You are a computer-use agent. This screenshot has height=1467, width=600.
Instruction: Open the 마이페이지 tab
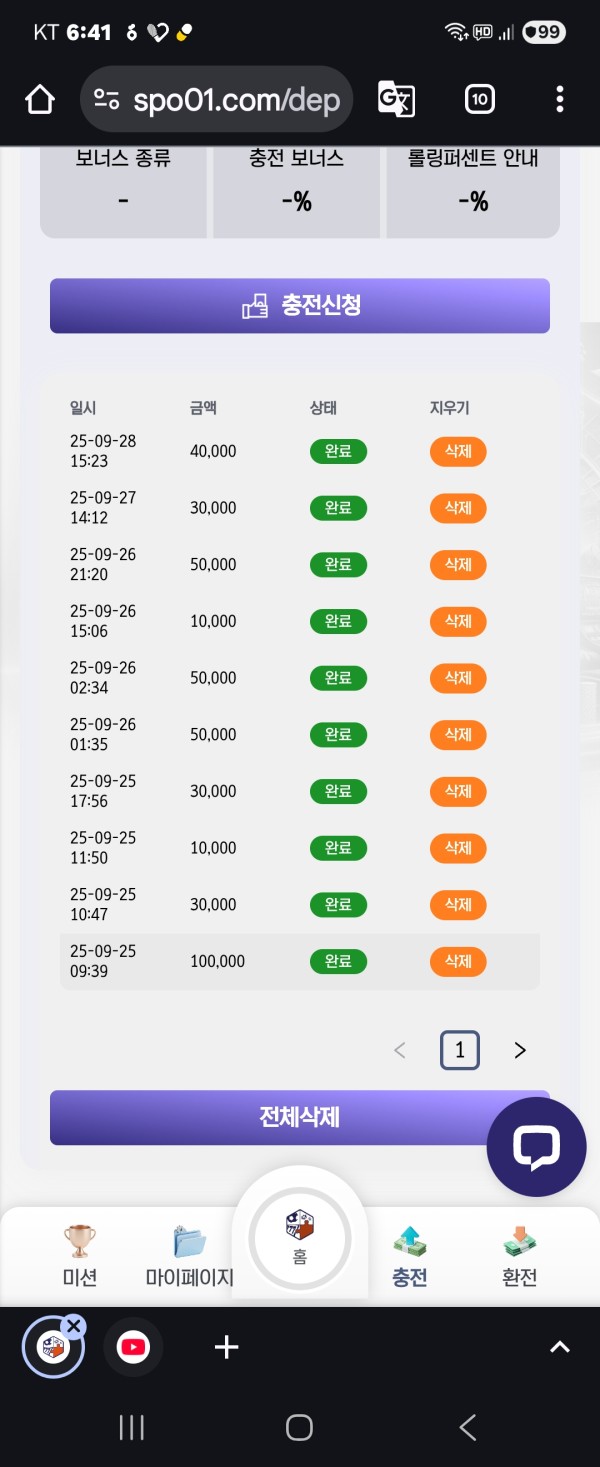coord(189,1256)
